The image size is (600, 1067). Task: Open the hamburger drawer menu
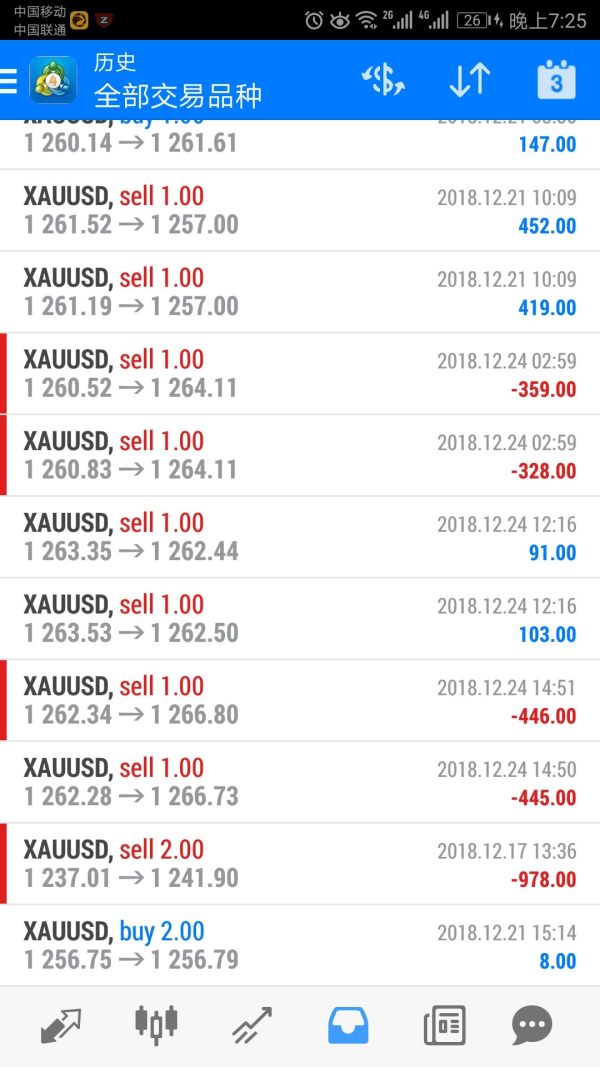[x=7, y=80]
